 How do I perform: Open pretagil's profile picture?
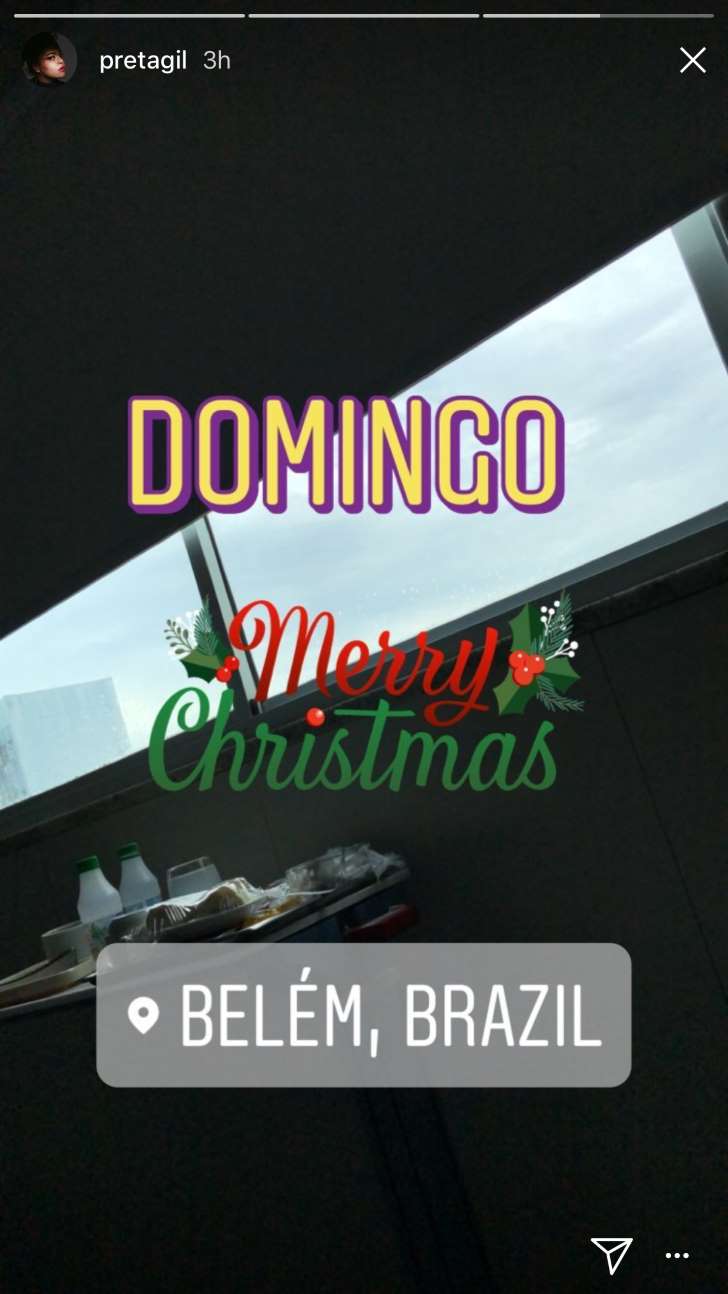[x=50, y=60]
